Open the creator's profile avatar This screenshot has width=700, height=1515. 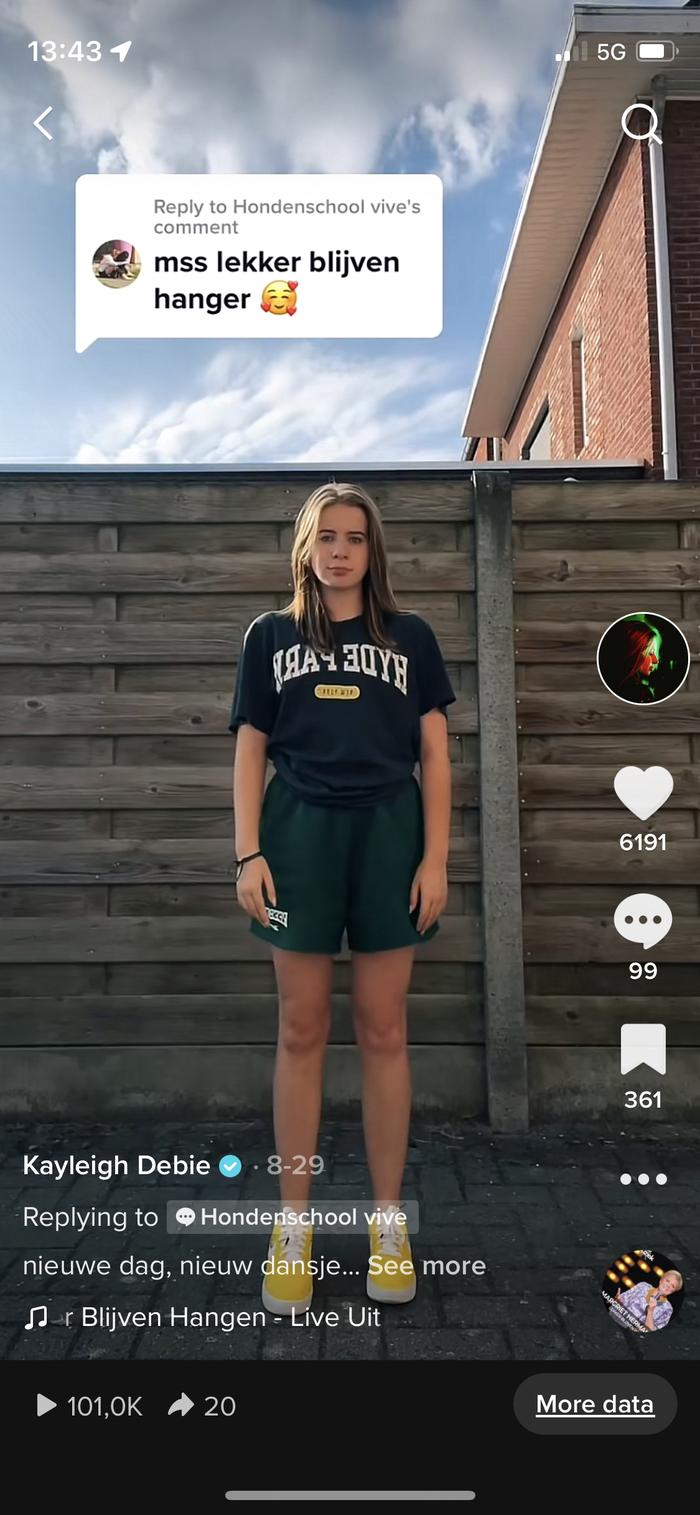click(643, 659)
